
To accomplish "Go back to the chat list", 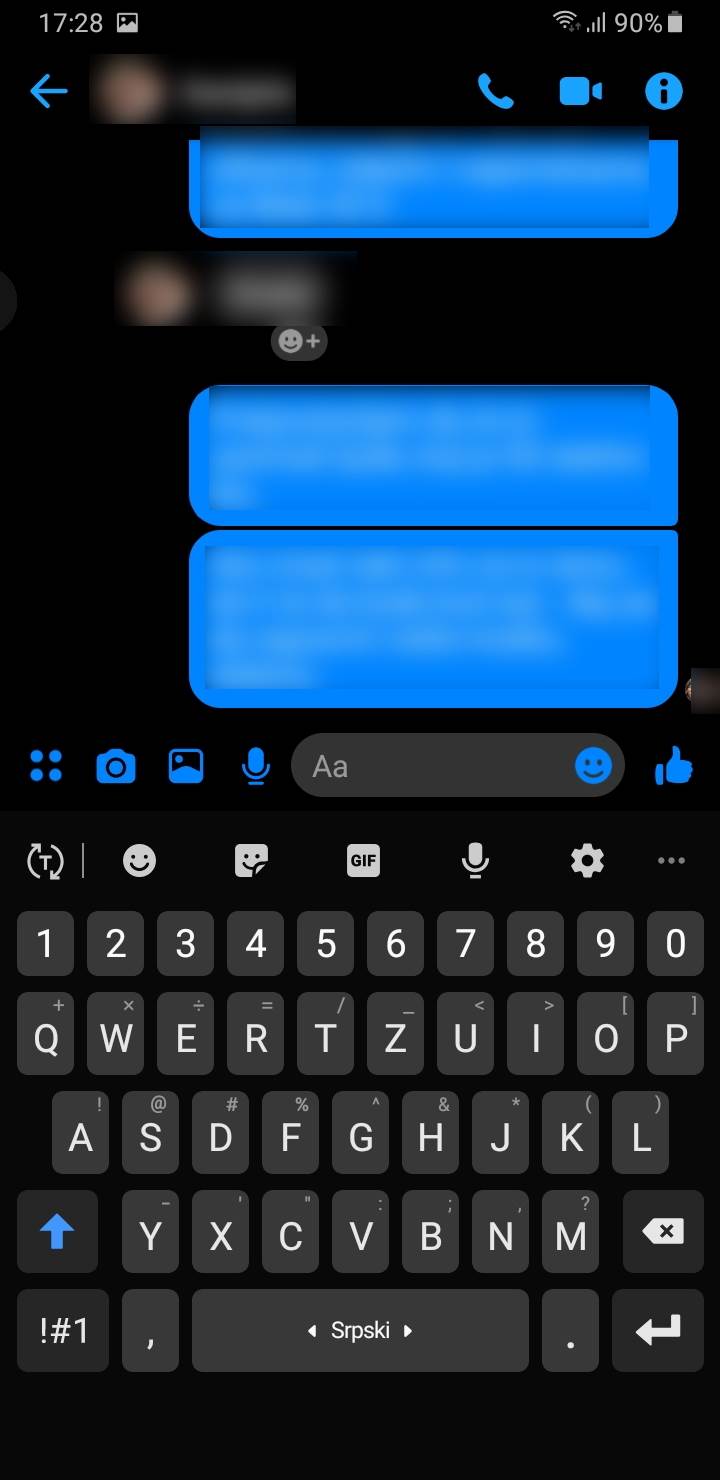I will [48, 92].
